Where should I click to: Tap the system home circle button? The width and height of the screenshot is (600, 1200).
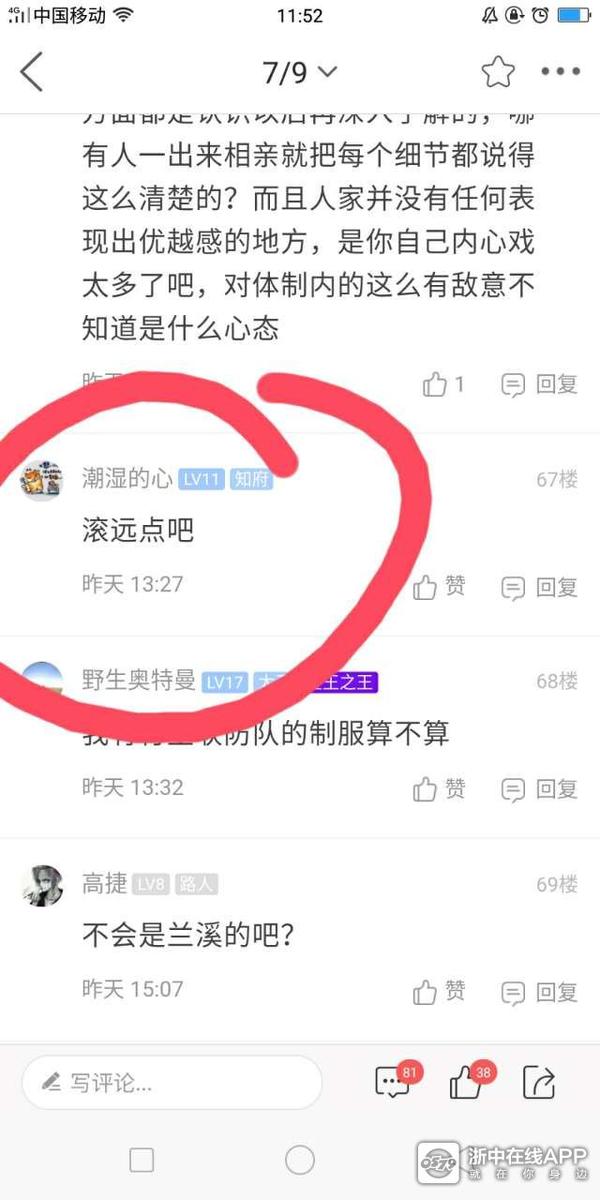(x=299, y=1160)
